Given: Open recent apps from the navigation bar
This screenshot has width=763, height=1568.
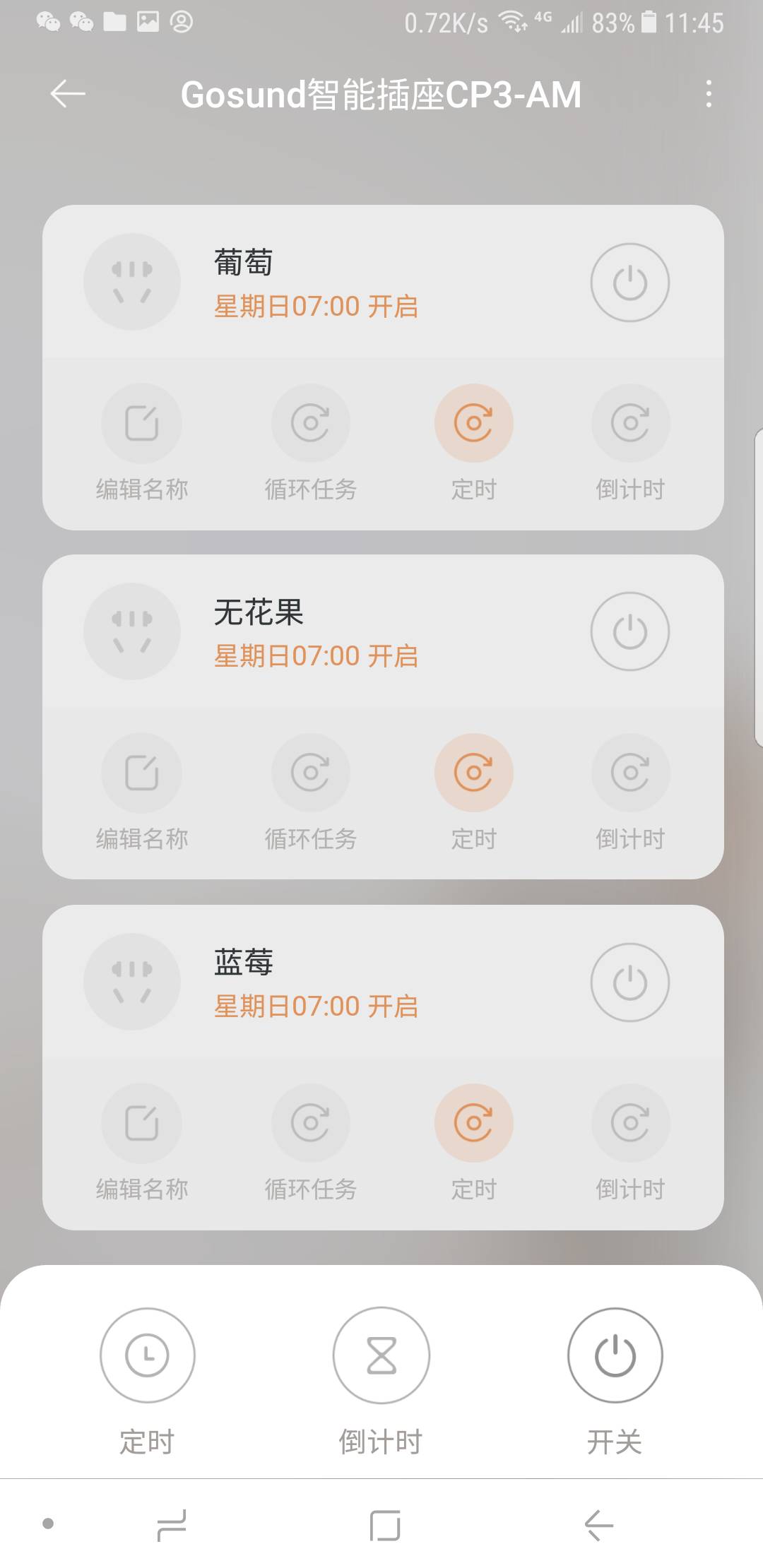Looking at the screenshot, I should pyautogui.click(x=172, y=1524).
